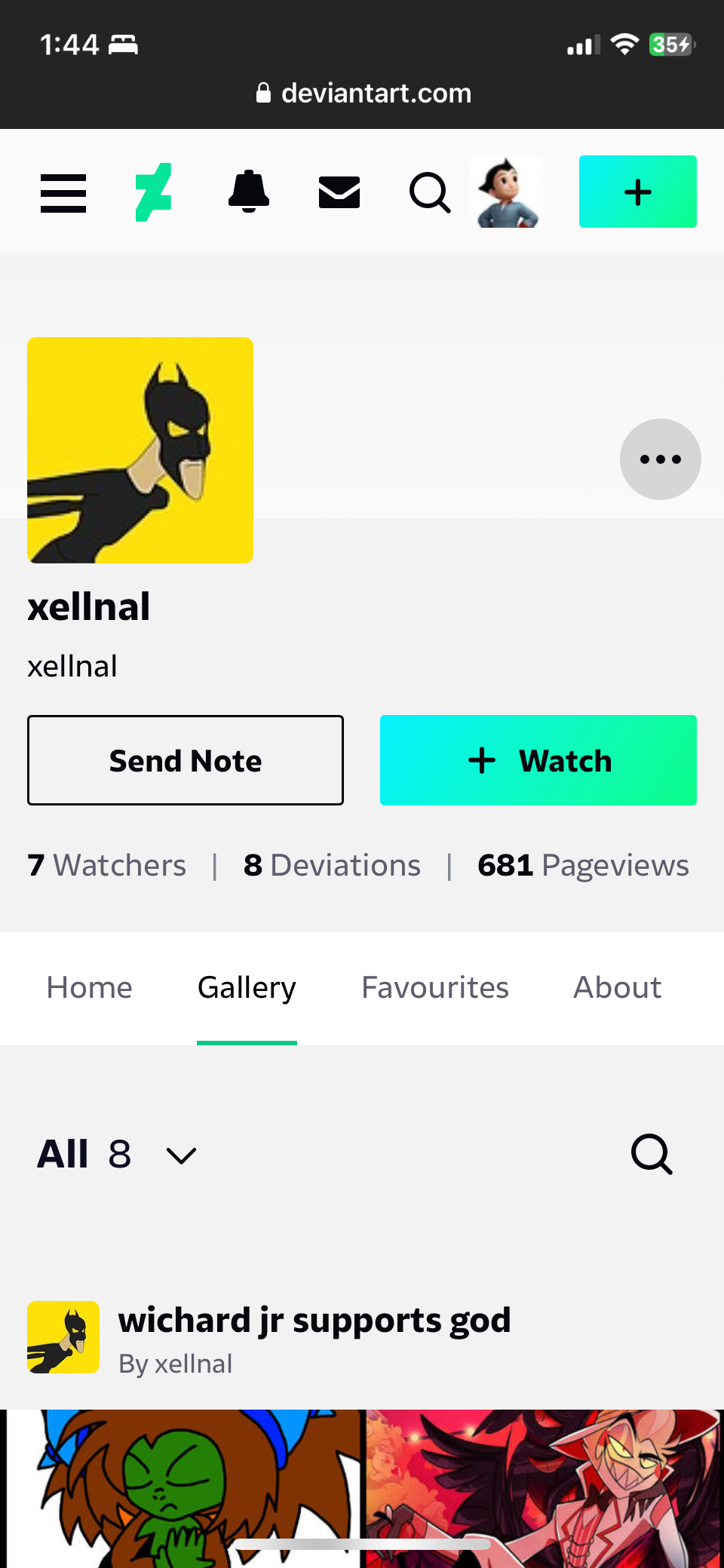Tap the DeviantArt logo icon
The height and width of the screenshot is (1568, 724).
point(154,192)
